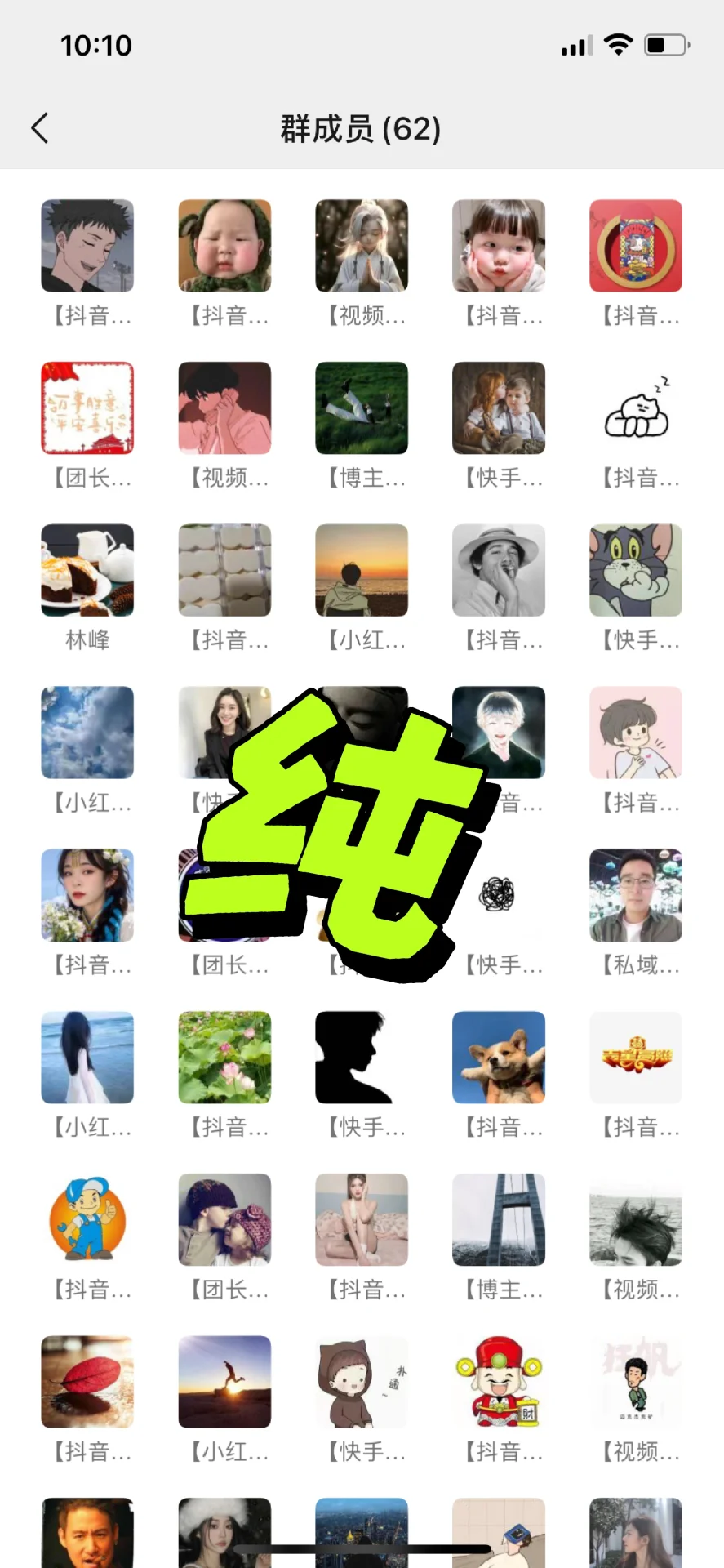Select the member with God of Wealth avatar

[499, 1381]
